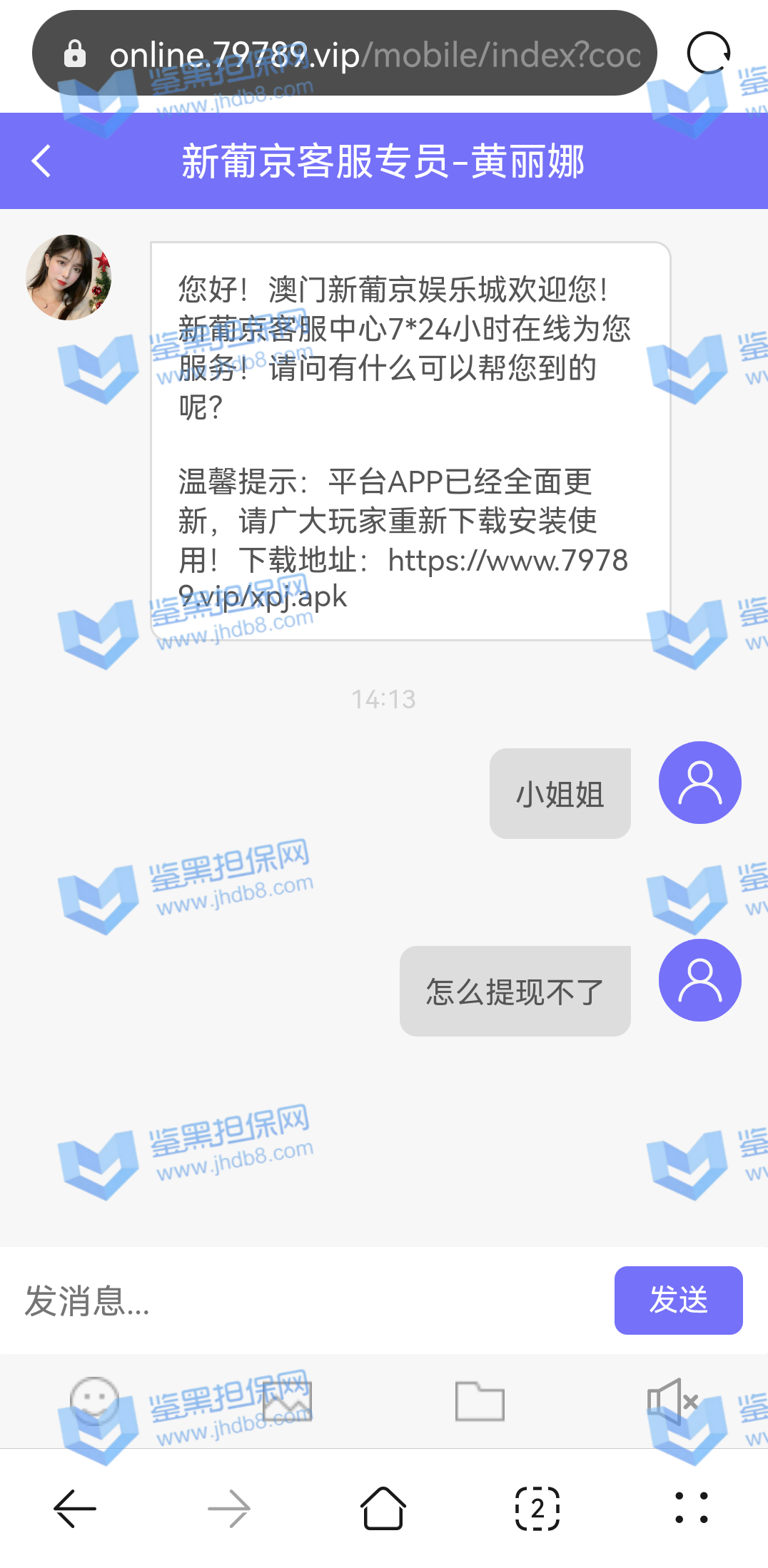Screen dimensions: 768x1568
Task: Open the emoji picker
Action: (x=94, y=1401)
